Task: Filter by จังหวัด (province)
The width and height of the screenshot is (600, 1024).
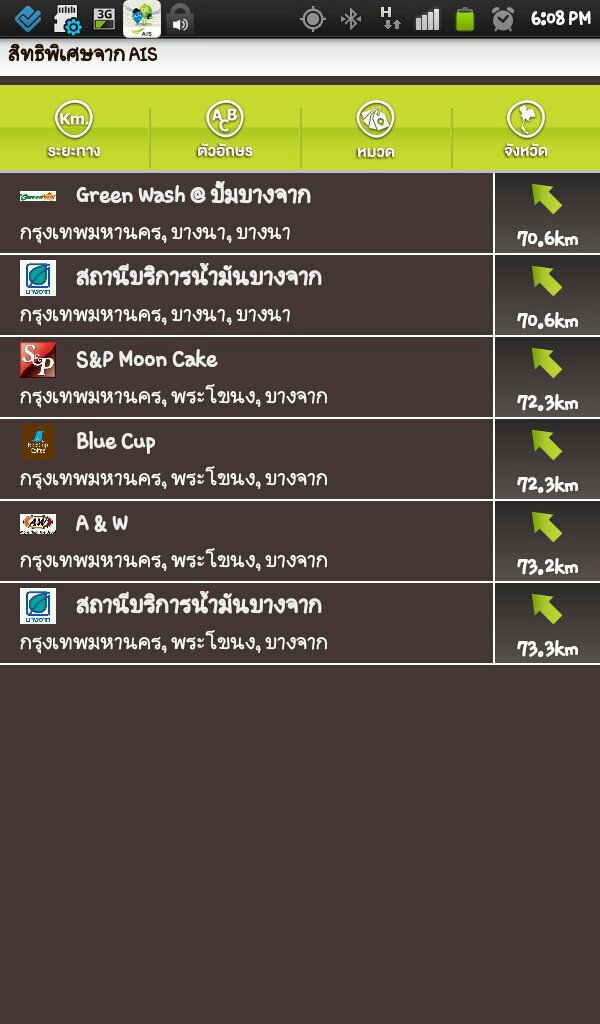Action: [526, 130]
